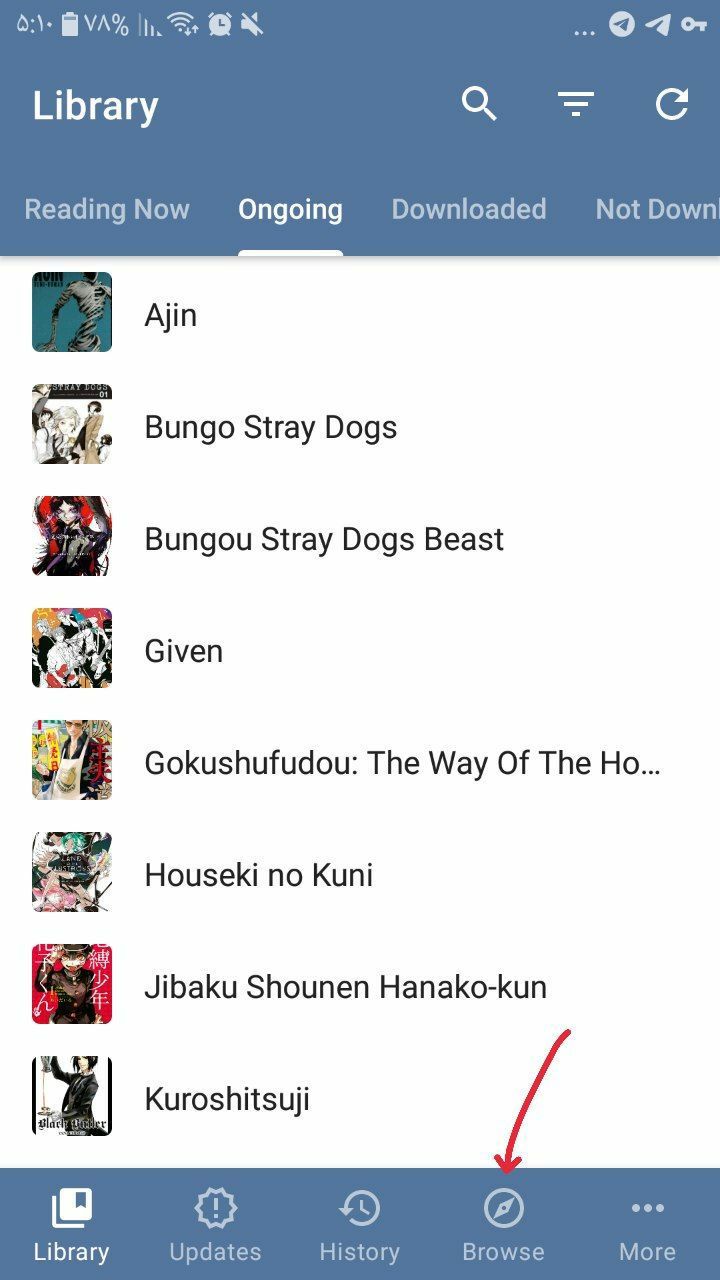720x1280 pixels.
Task: Switch to the Downloaded tab
Action: tap(469, 210)
